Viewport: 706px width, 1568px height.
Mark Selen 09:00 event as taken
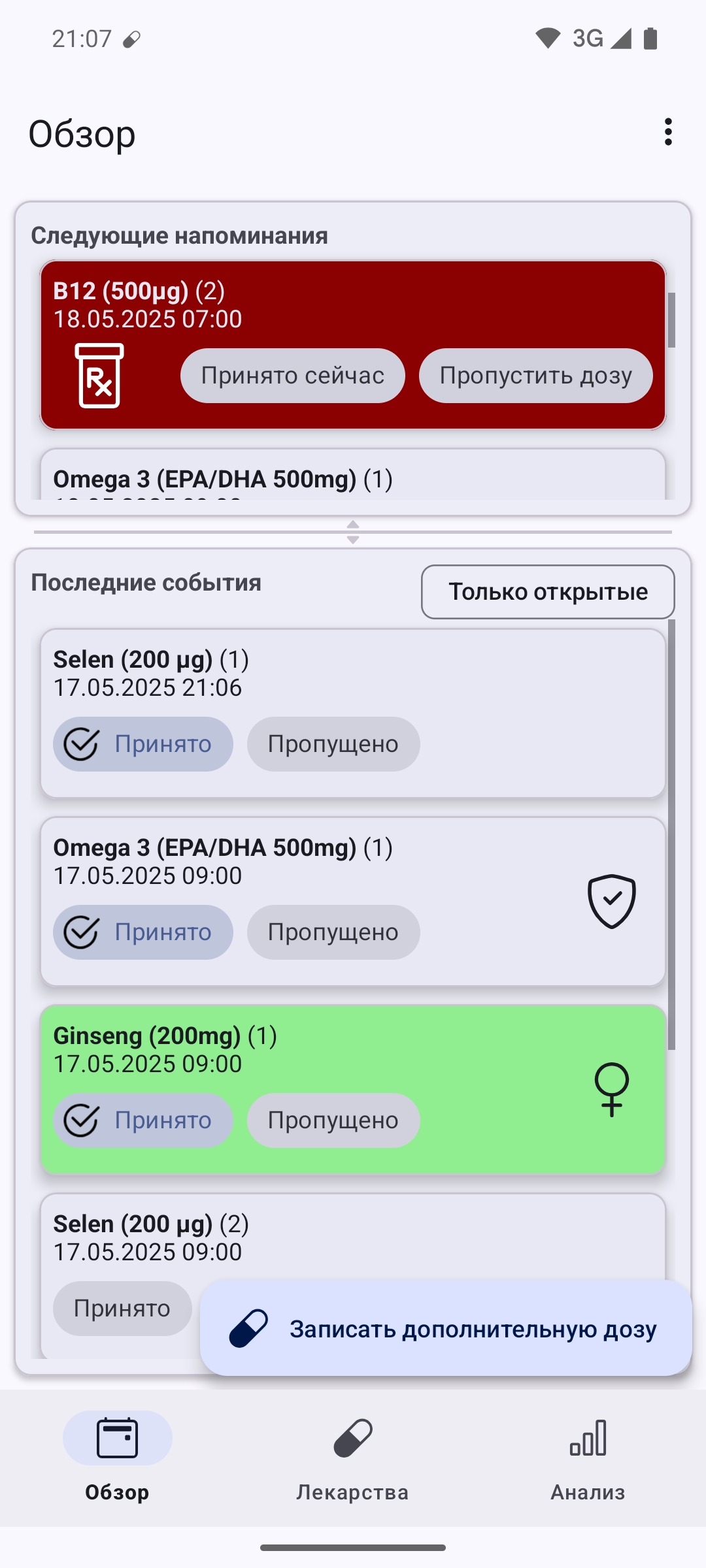tap(122, 1309)
